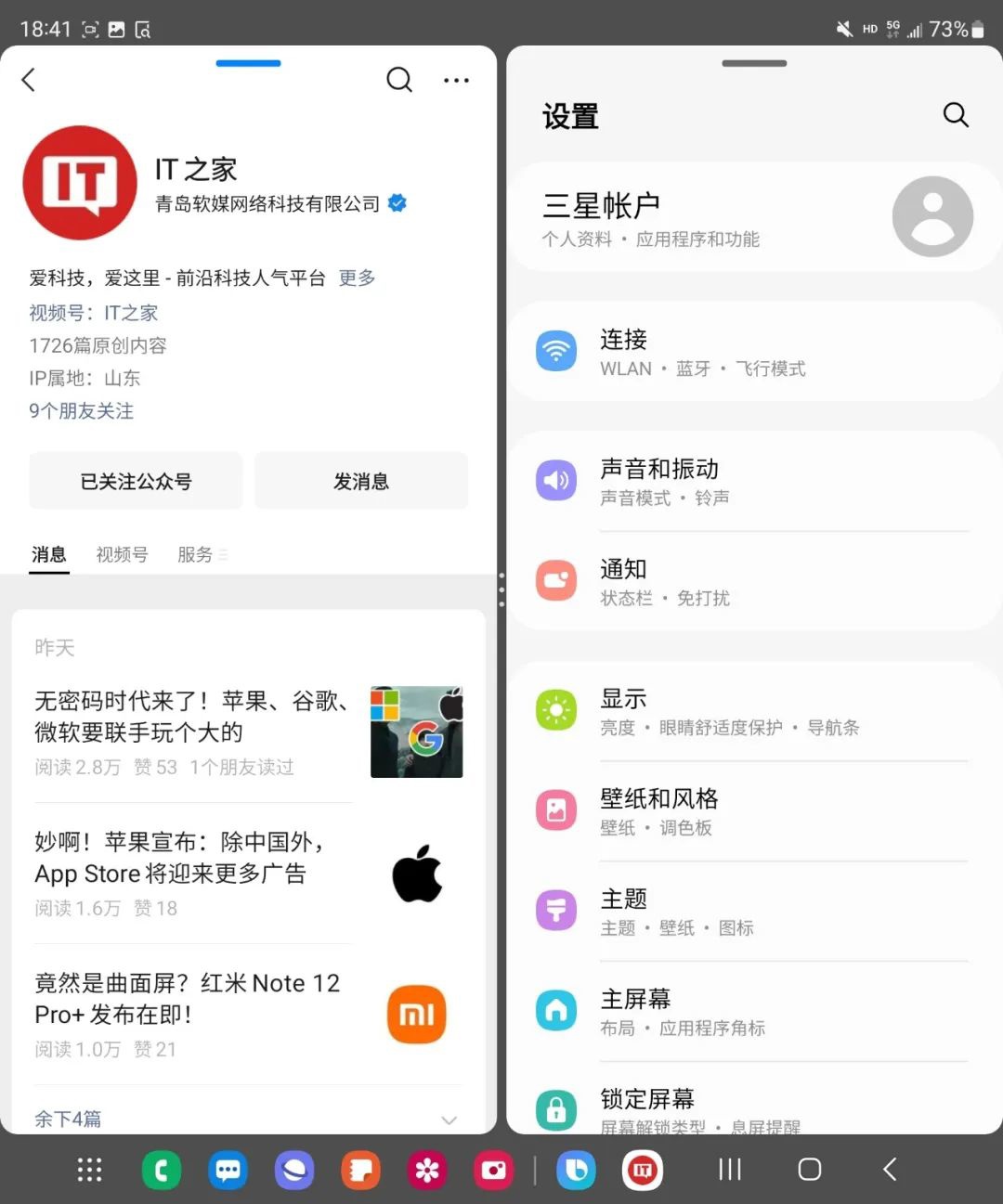Image resolution: width=1003 pixels, height=1204 pixels.
Task: Open the three-dot overflow menu
Action: click(456, 80)
